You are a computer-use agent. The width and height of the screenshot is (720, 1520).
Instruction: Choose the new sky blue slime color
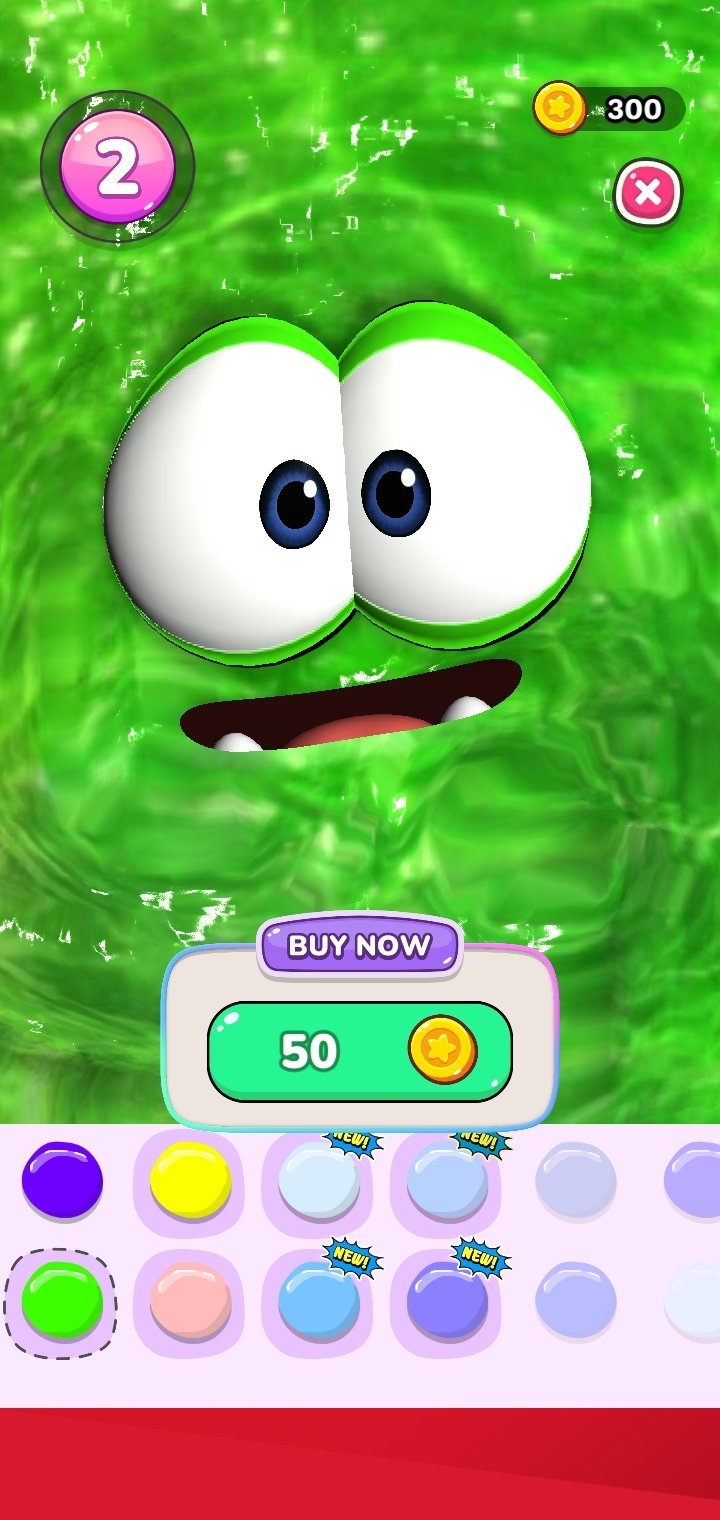coord(318,1300)
